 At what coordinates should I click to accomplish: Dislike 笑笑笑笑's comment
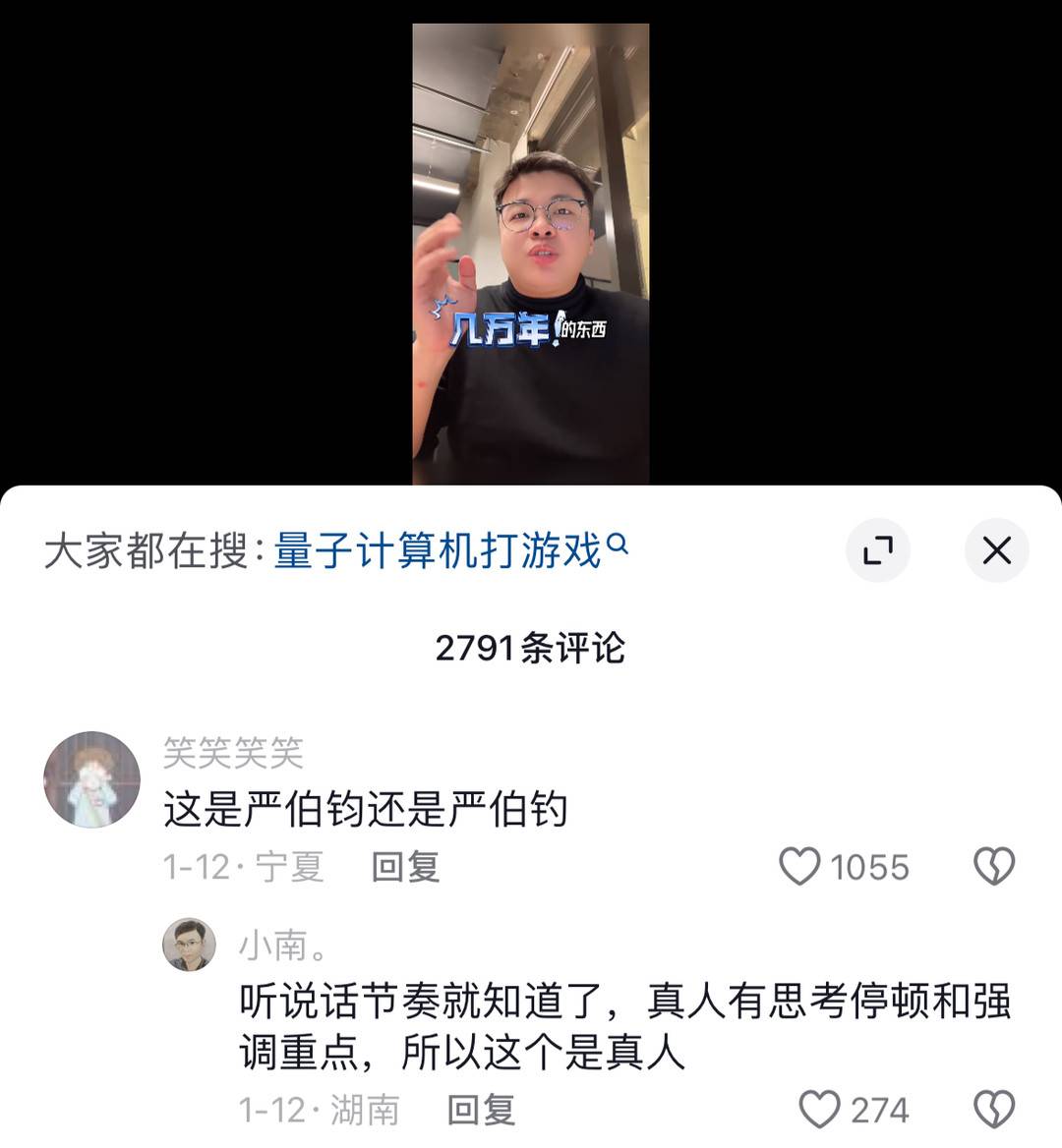coord(993,867)
